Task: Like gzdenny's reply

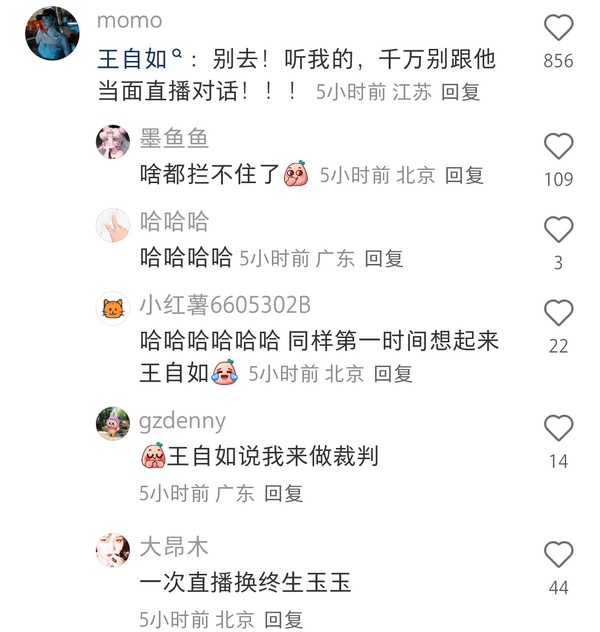Action: 558,428
